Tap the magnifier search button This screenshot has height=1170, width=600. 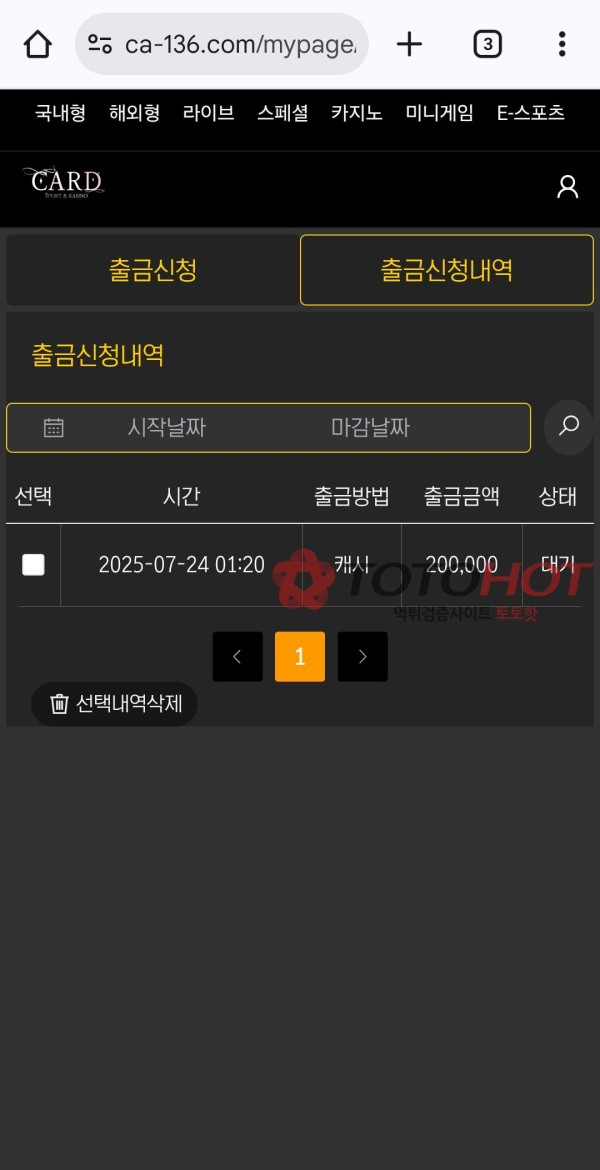[568, 427]
